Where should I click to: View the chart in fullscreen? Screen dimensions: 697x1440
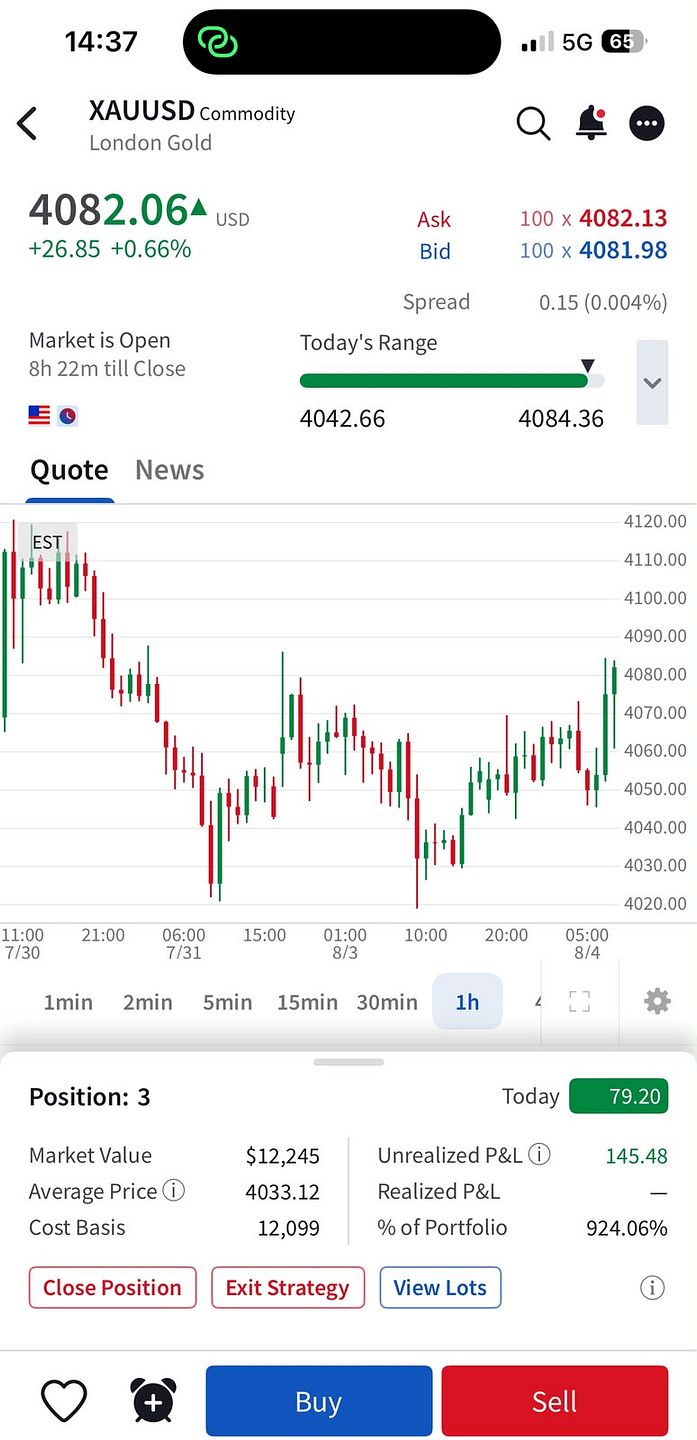pos(579,1002)
